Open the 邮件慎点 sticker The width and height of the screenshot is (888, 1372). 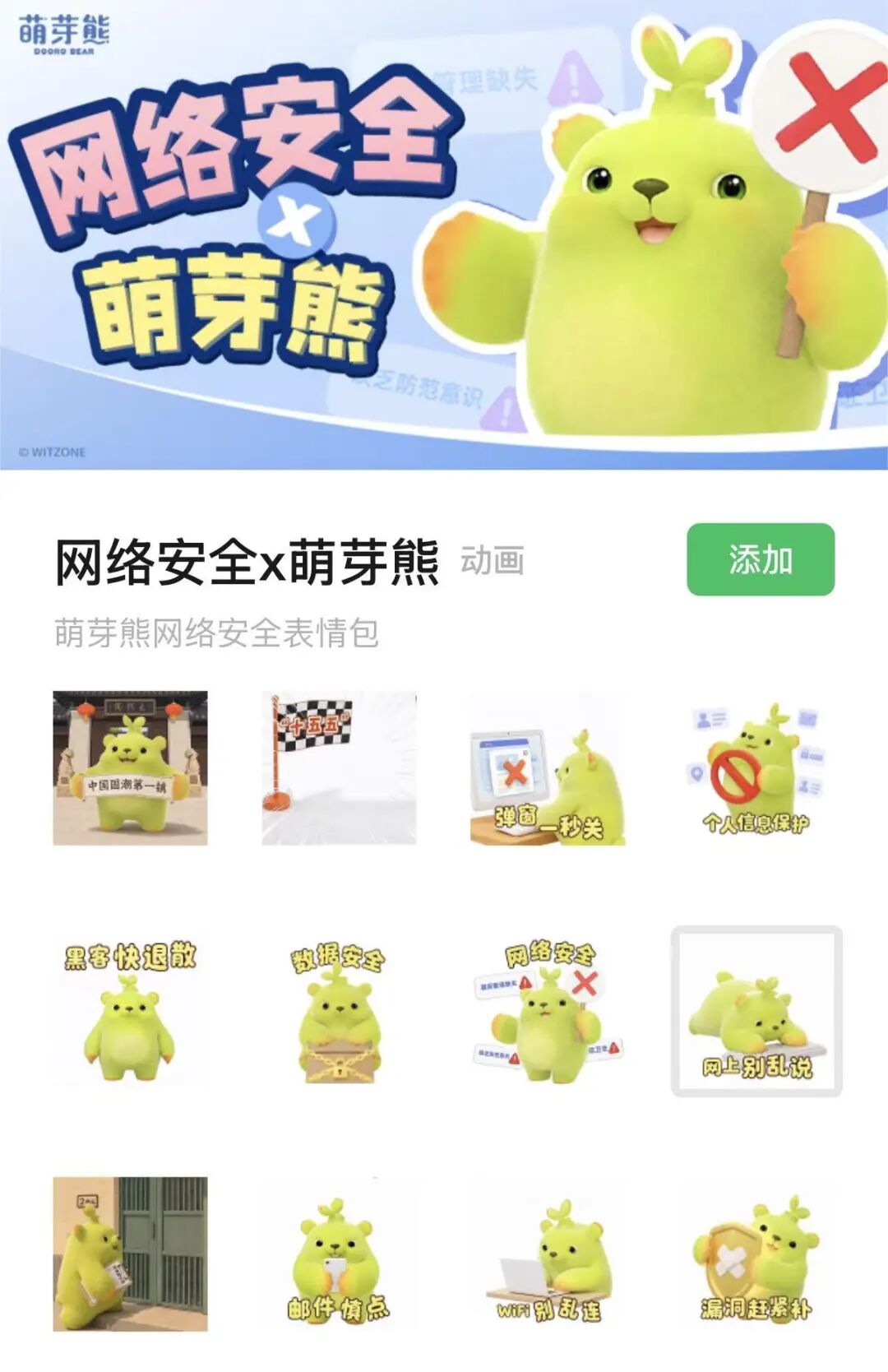click(339, 1254)
